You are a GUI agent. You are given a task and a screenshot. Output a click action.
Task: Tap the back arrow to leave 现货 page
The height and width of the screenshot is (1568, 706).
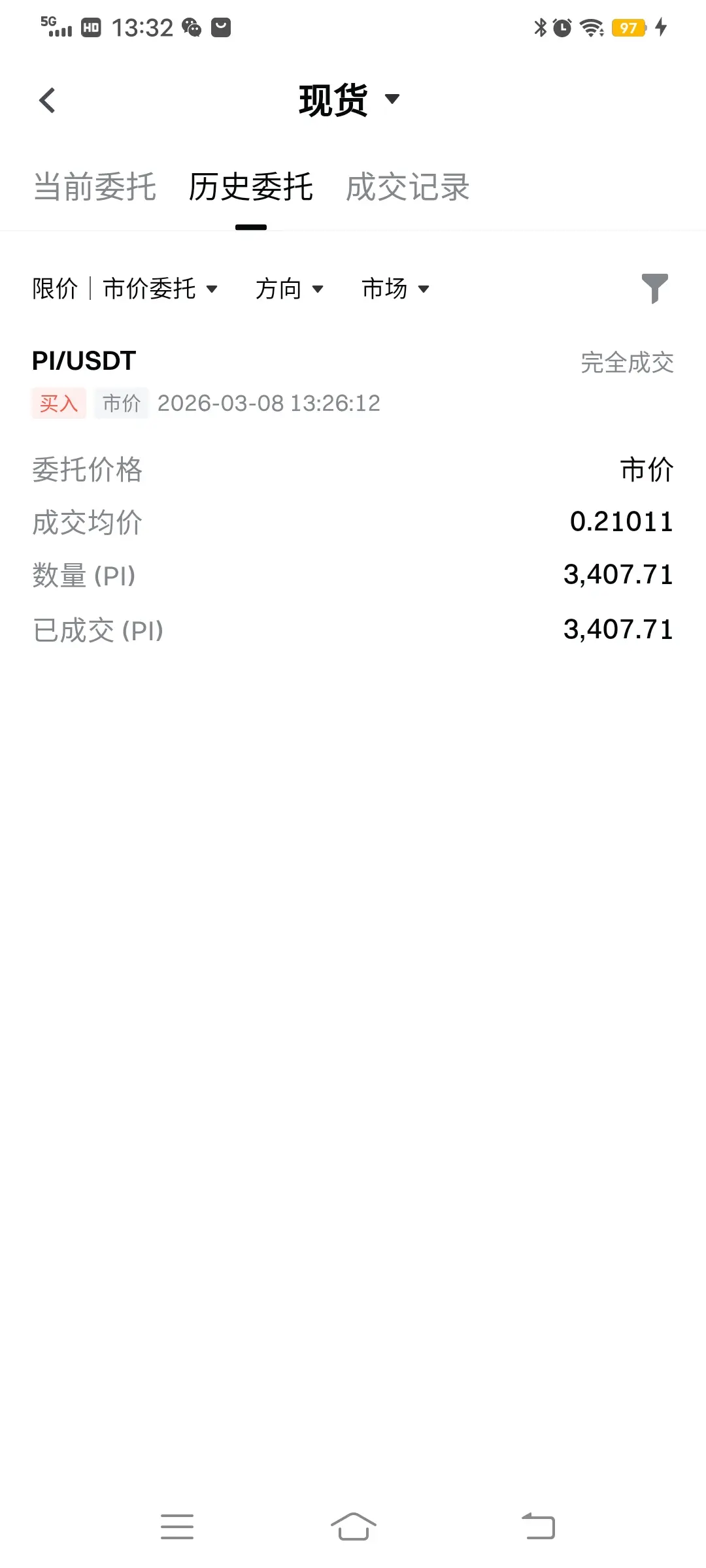46,99
